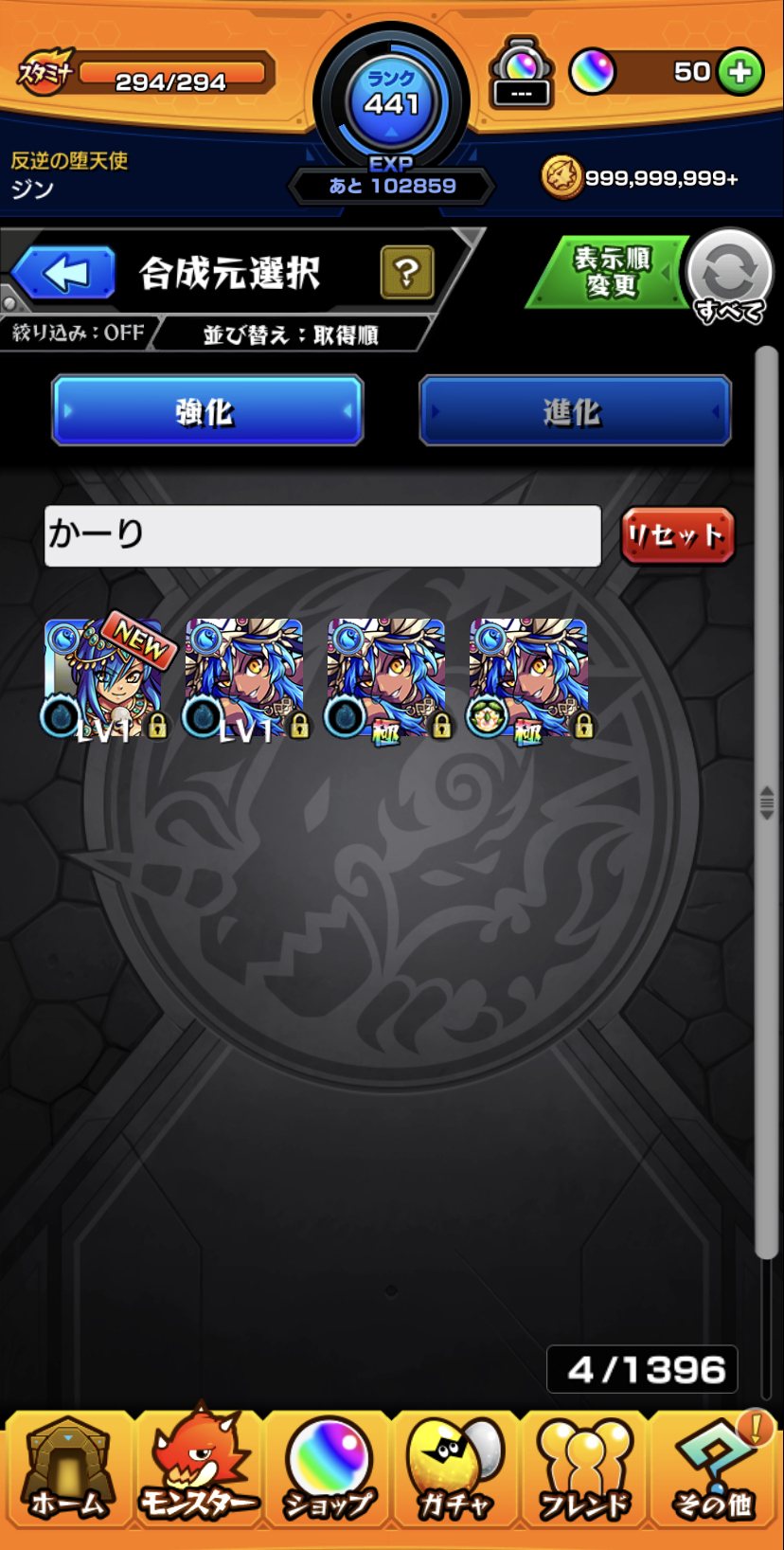Open the フレンド tab
The height and width of the screenshot is (1550, 784).
pyautogui.click(x=585, y=1470)
